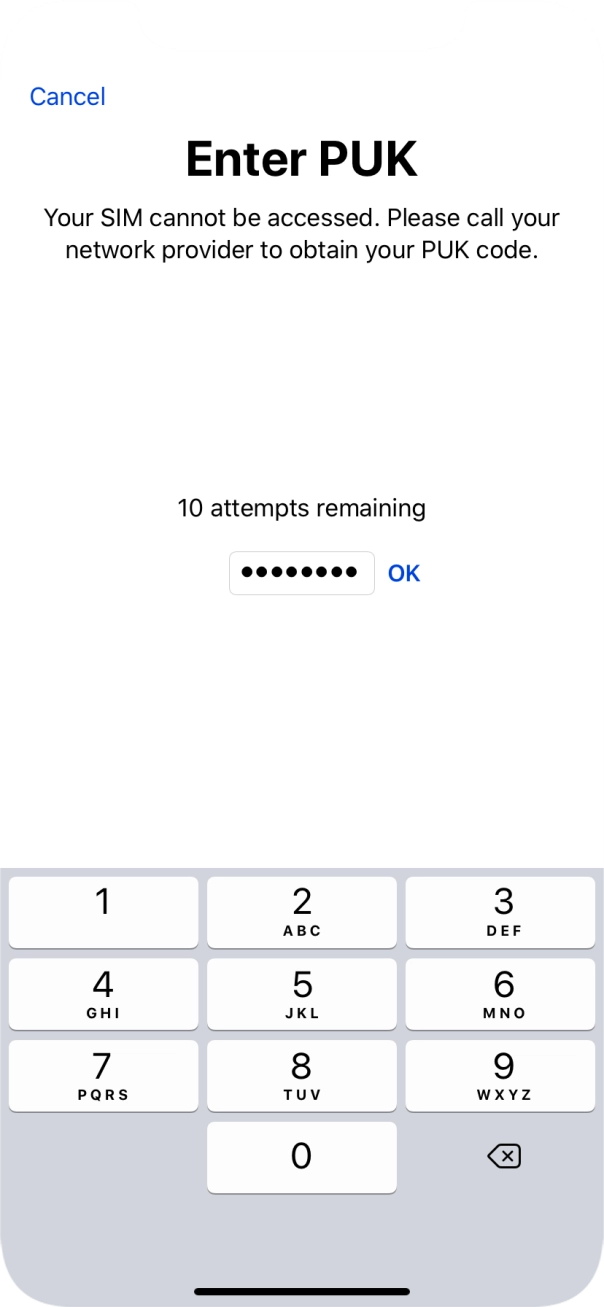This screenshot has height=1307, width=604.
Task: Confirm the PUK code with OK
Action: (x=404, y=573)
